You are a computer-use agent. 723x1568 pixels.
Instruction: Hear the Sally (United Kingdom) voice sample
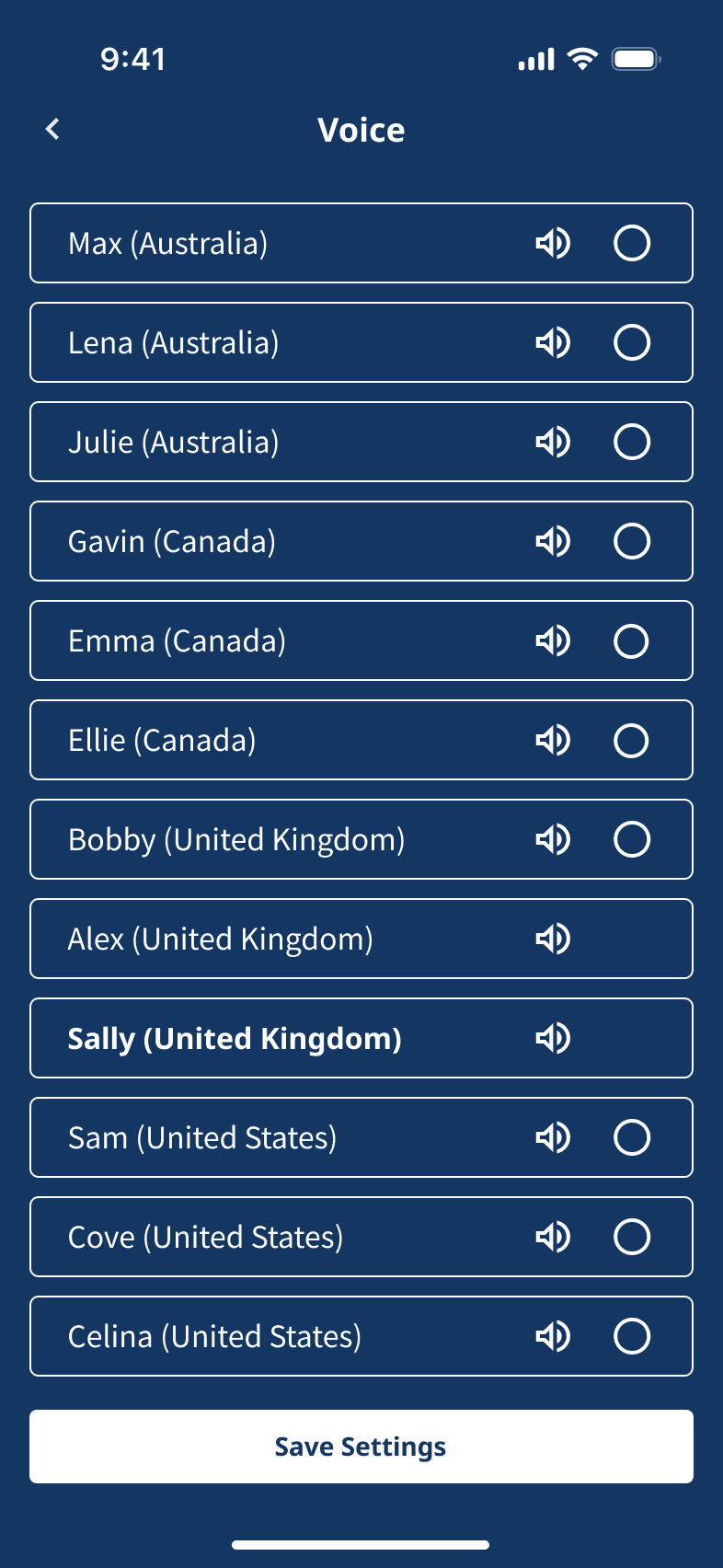tap(553, 1038)
